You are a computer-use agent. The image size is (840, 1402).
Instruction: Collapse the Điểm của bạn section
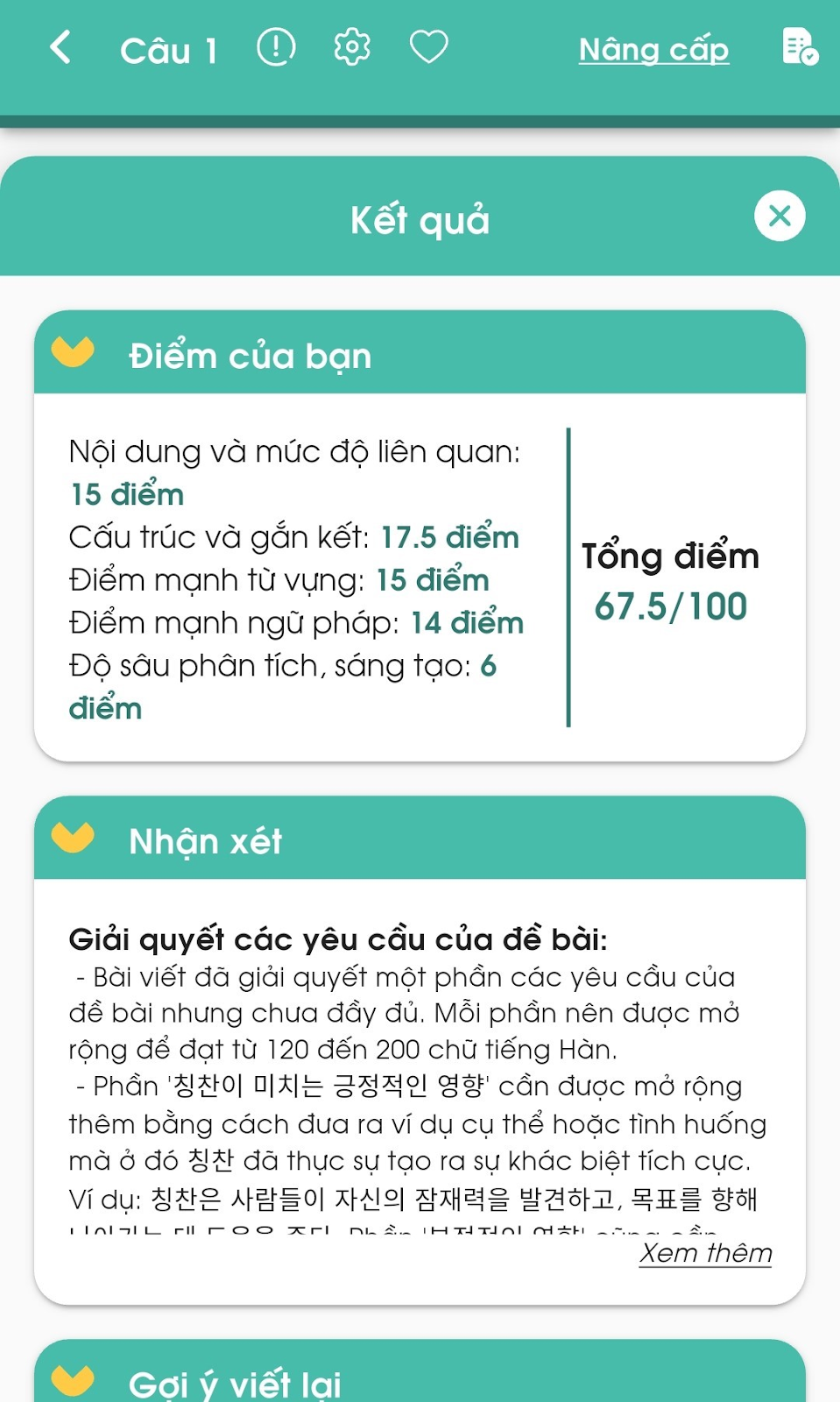click(x=73, y=352)
